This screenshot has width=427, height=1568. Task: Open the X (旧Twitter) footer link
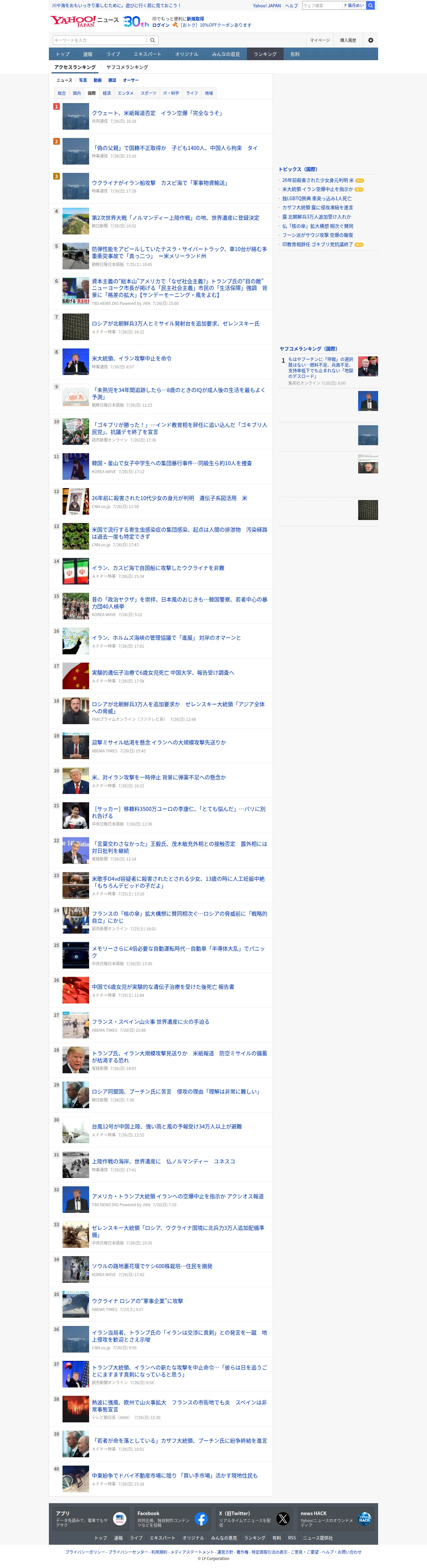[x=254, y=1519]
